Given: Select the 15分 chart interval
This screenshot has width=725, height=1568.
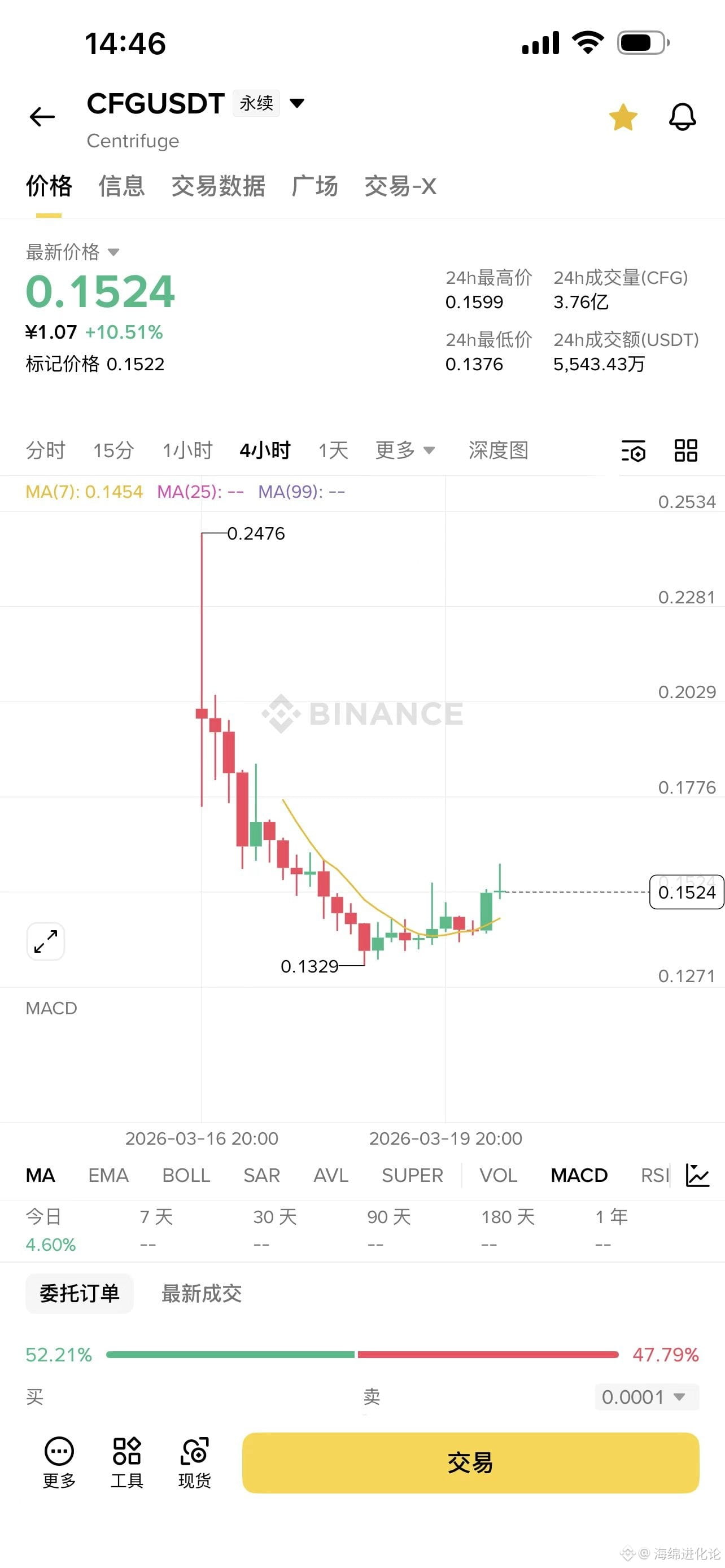Looking at the screenshot, I should click(x=113, y=450).
